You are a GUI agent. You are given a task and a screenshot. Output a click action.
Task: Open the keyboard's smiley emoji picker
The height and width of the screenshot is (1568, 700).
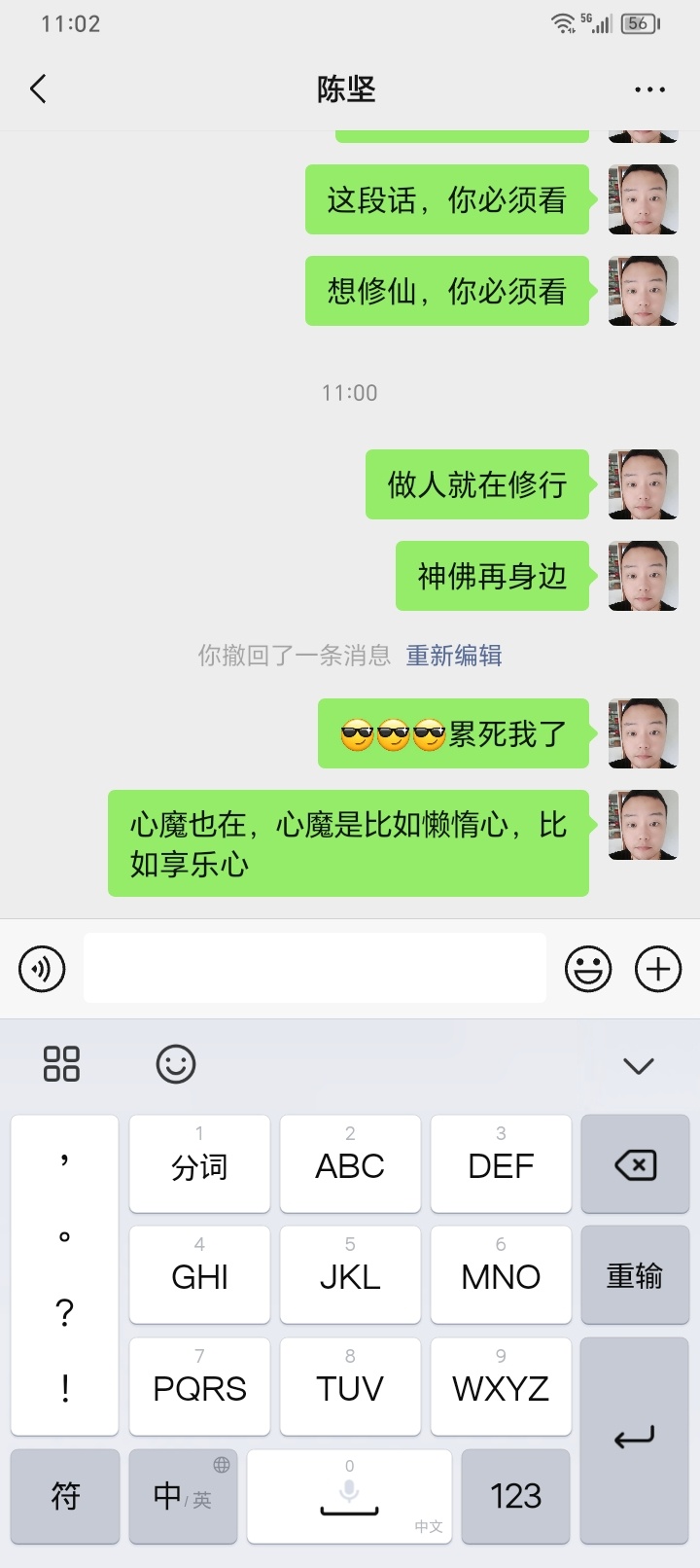pos(176,1064)
